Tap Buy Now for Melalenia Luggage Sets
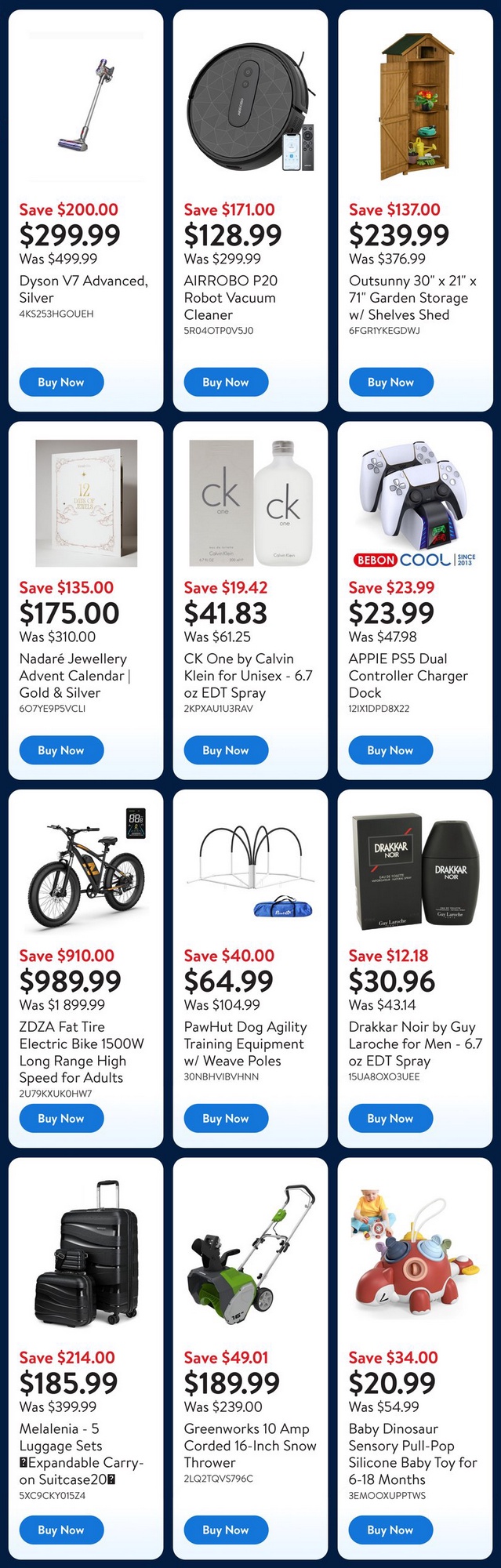The image size is (501, 1568). [x=61, y=1530]
